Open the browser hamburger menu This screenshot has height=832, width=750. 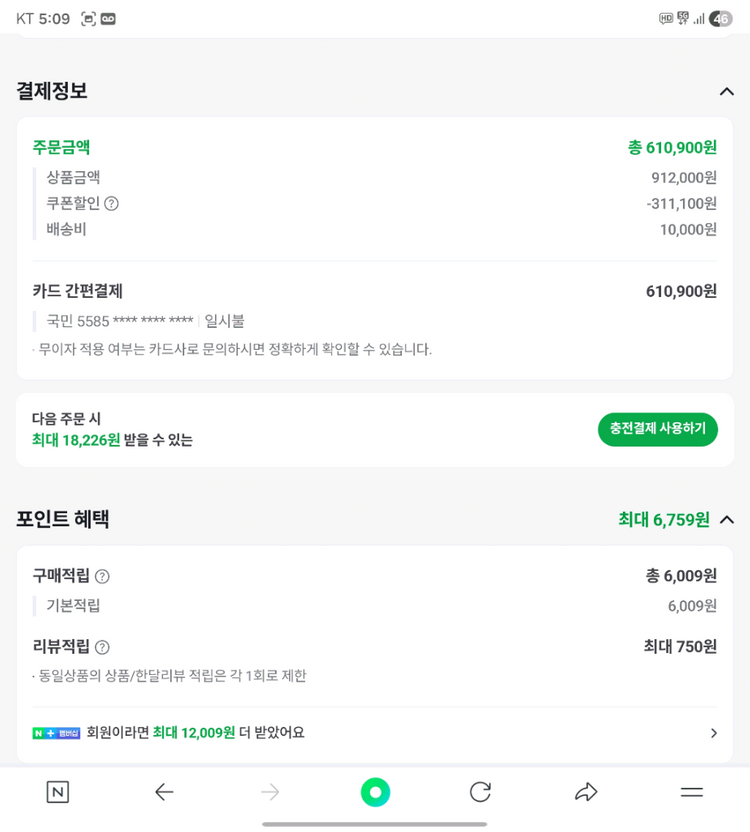point(691,791)
